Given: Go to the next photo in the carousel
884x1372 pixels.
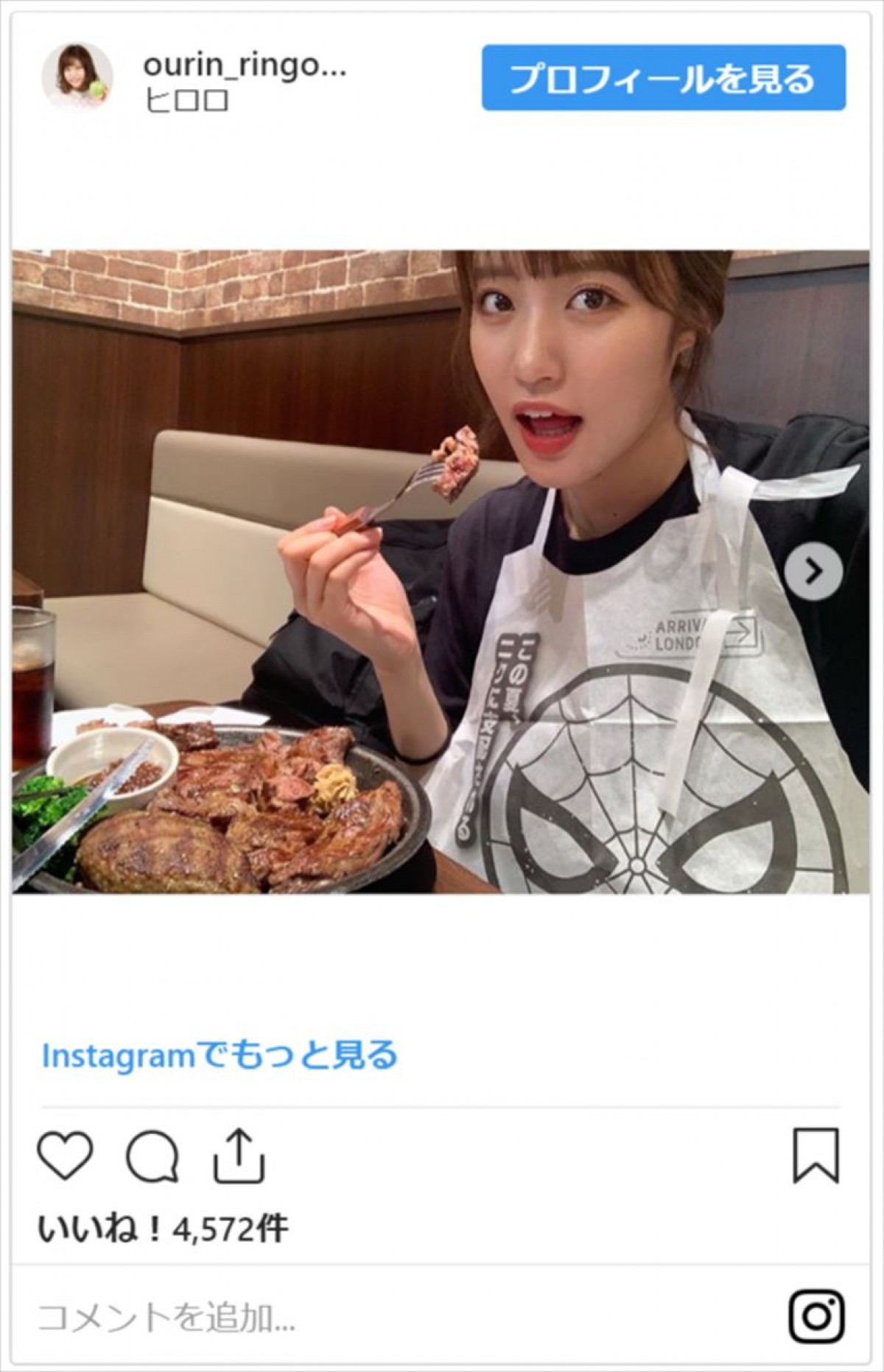Looking at the screenshot, I should pos(813,571).
